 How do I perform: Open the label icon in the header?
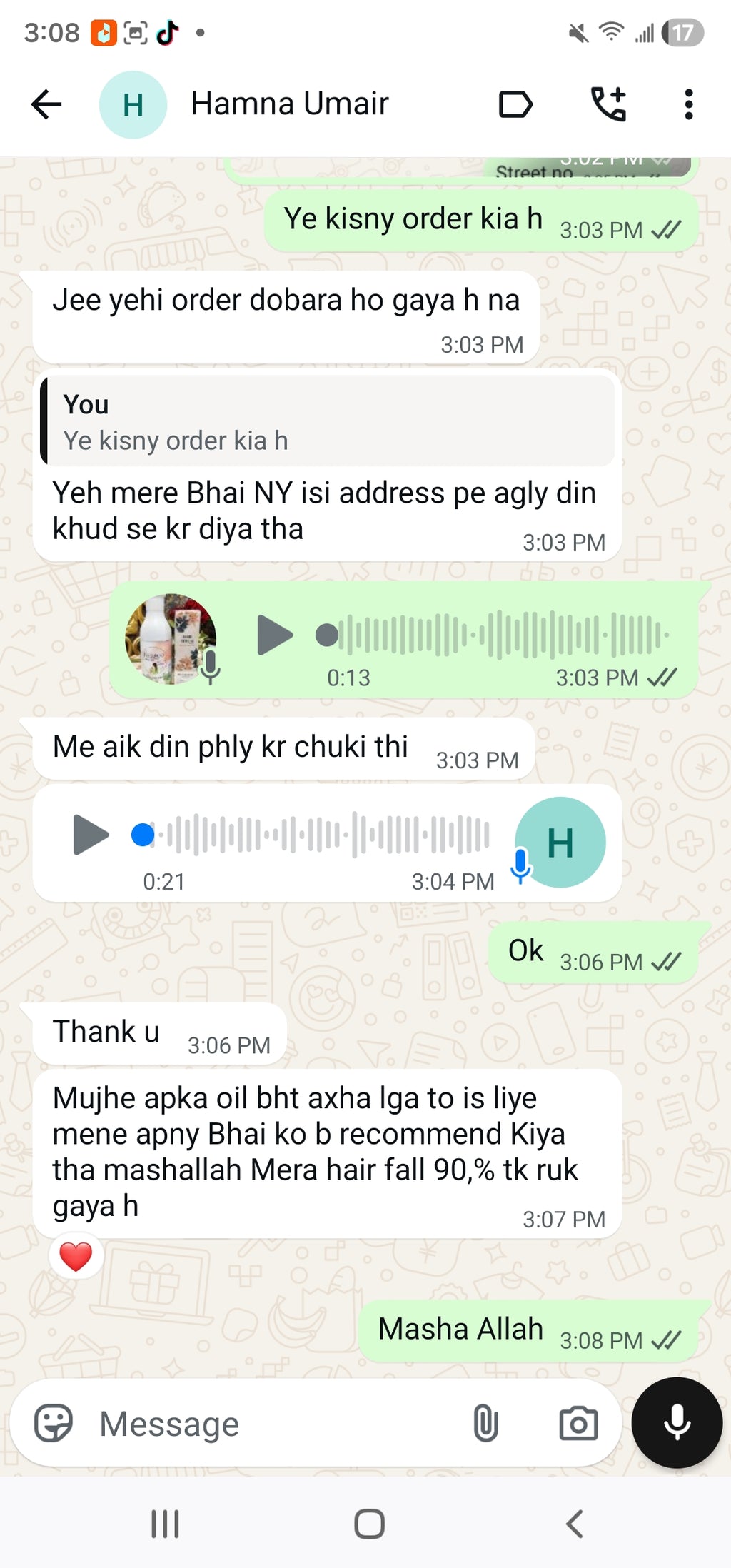pos(515,105)
